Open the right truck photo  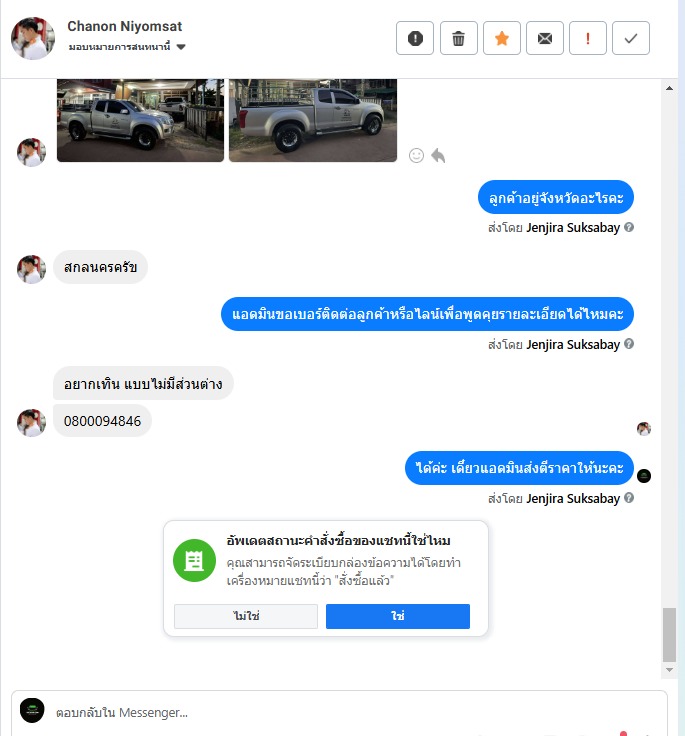point(312,120)
